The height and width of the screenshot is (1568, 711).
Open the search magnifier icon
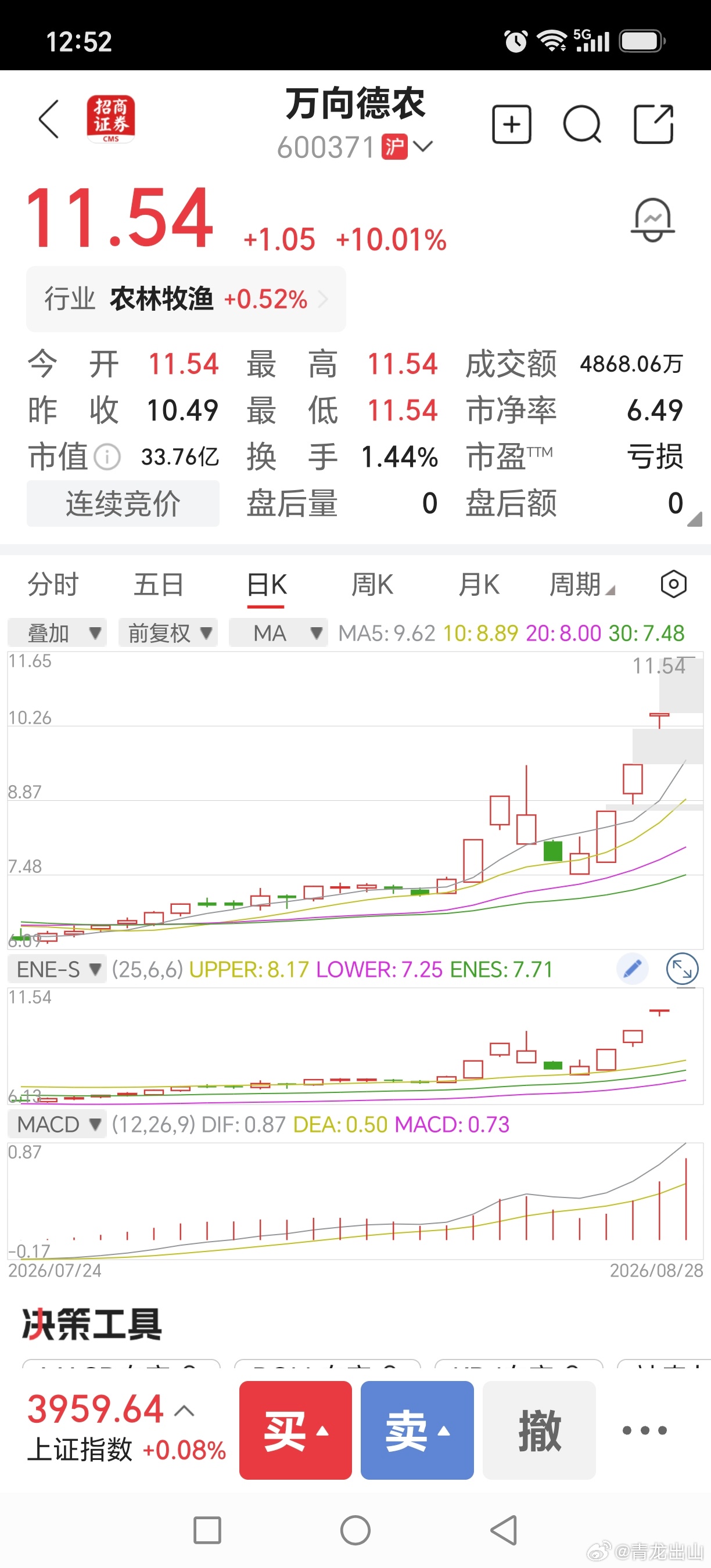582,124
